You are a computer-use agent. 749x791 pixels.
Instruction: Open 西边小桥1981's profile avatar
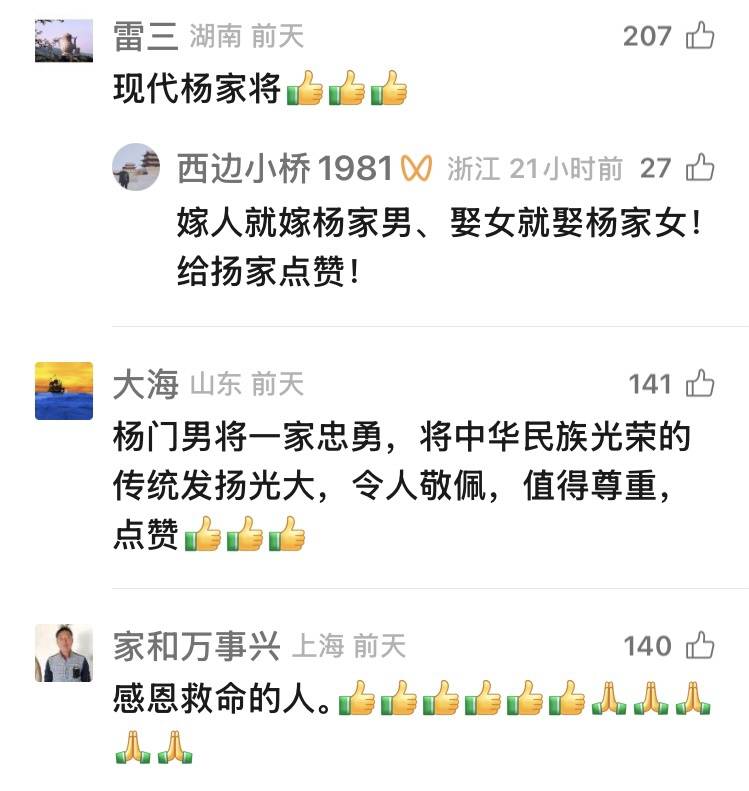[137, 167]
